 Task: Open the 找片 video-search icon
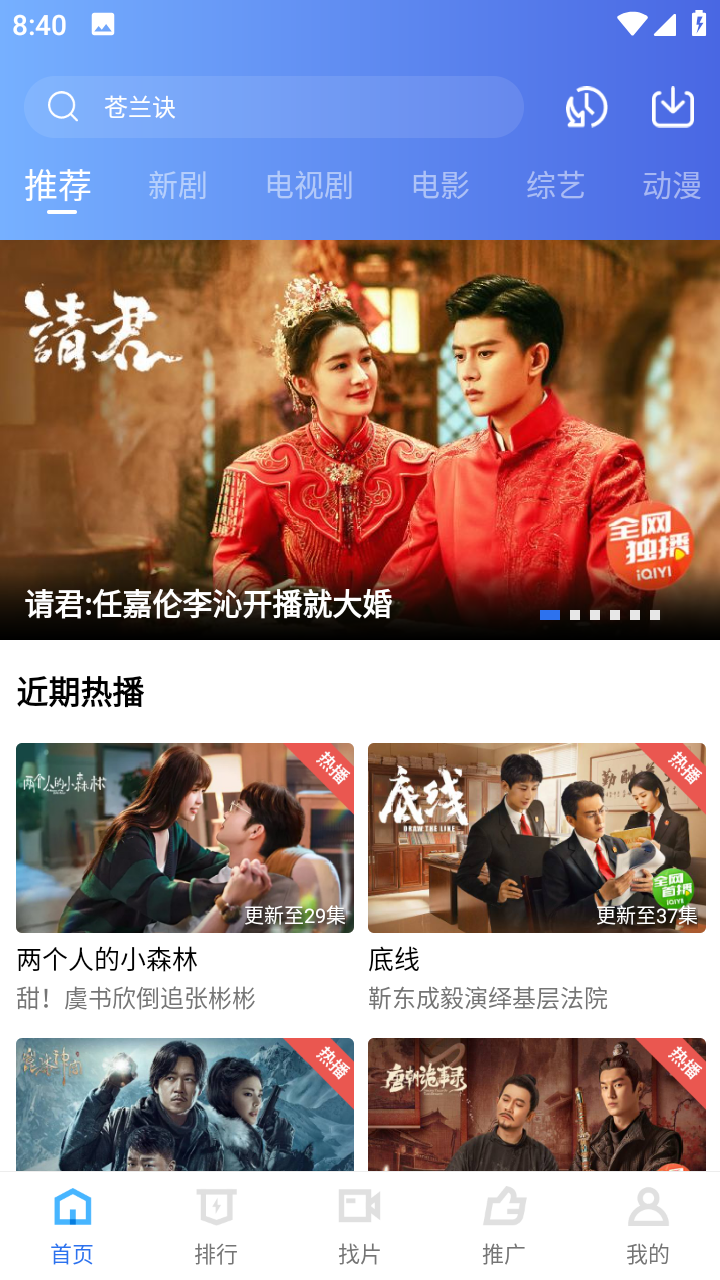pyautogui.click(x=359, y=1207)
